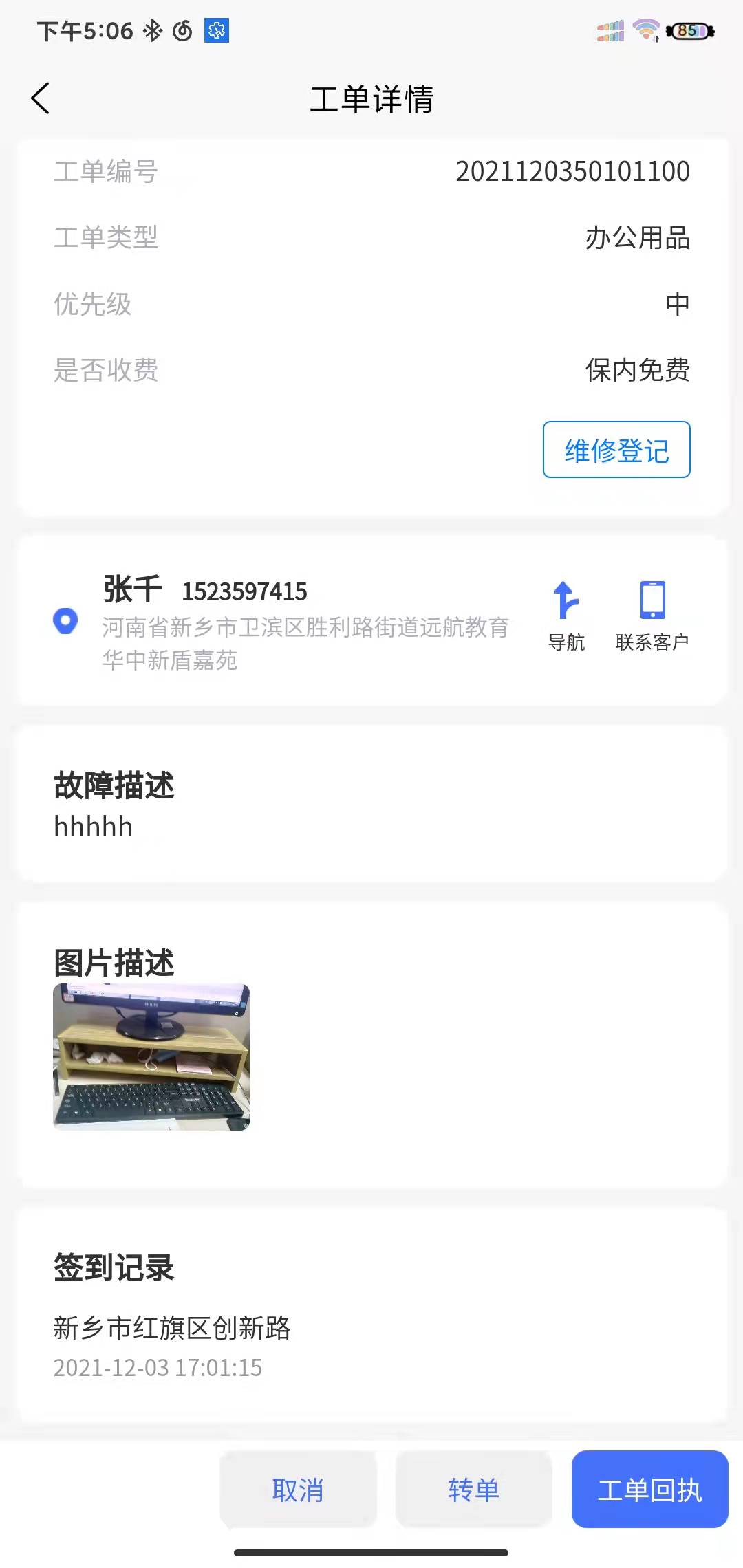This screenshot has width=743, height=1568.
Task: Select the signal strength indicator icon
Action: (608, 30)
